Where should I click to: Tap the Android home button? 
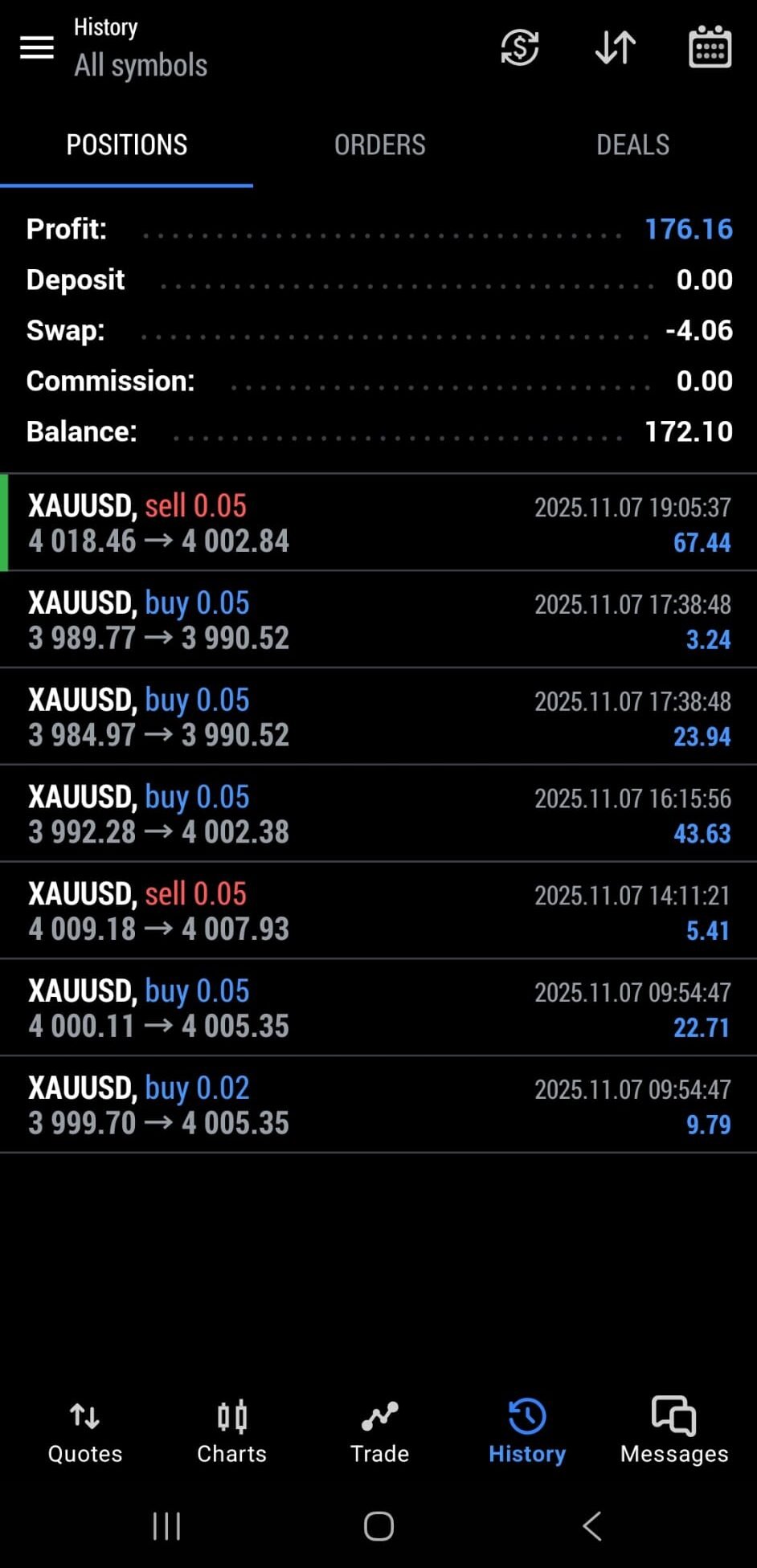378,1526
